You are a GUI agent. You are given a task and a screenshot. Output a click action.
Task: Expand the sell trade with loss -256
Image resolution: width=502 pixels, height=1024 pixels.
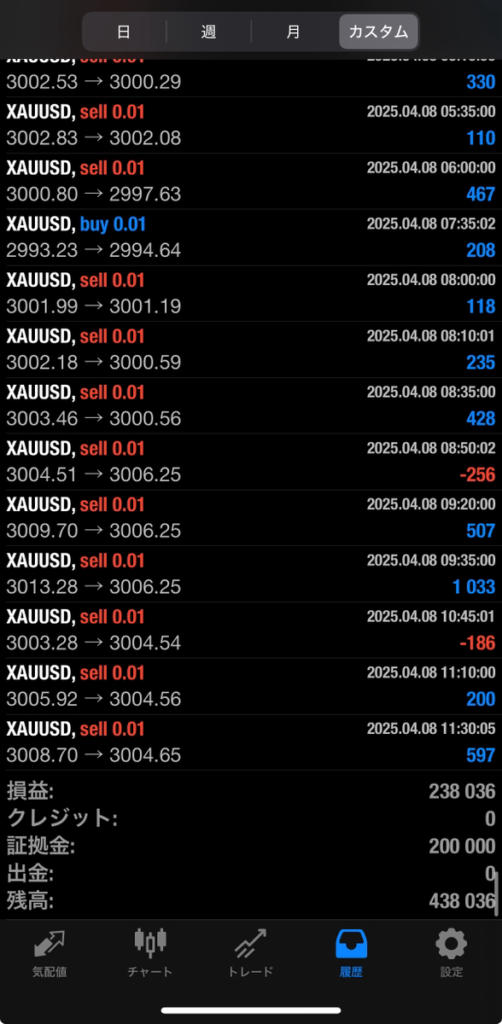tap(251, 462)
